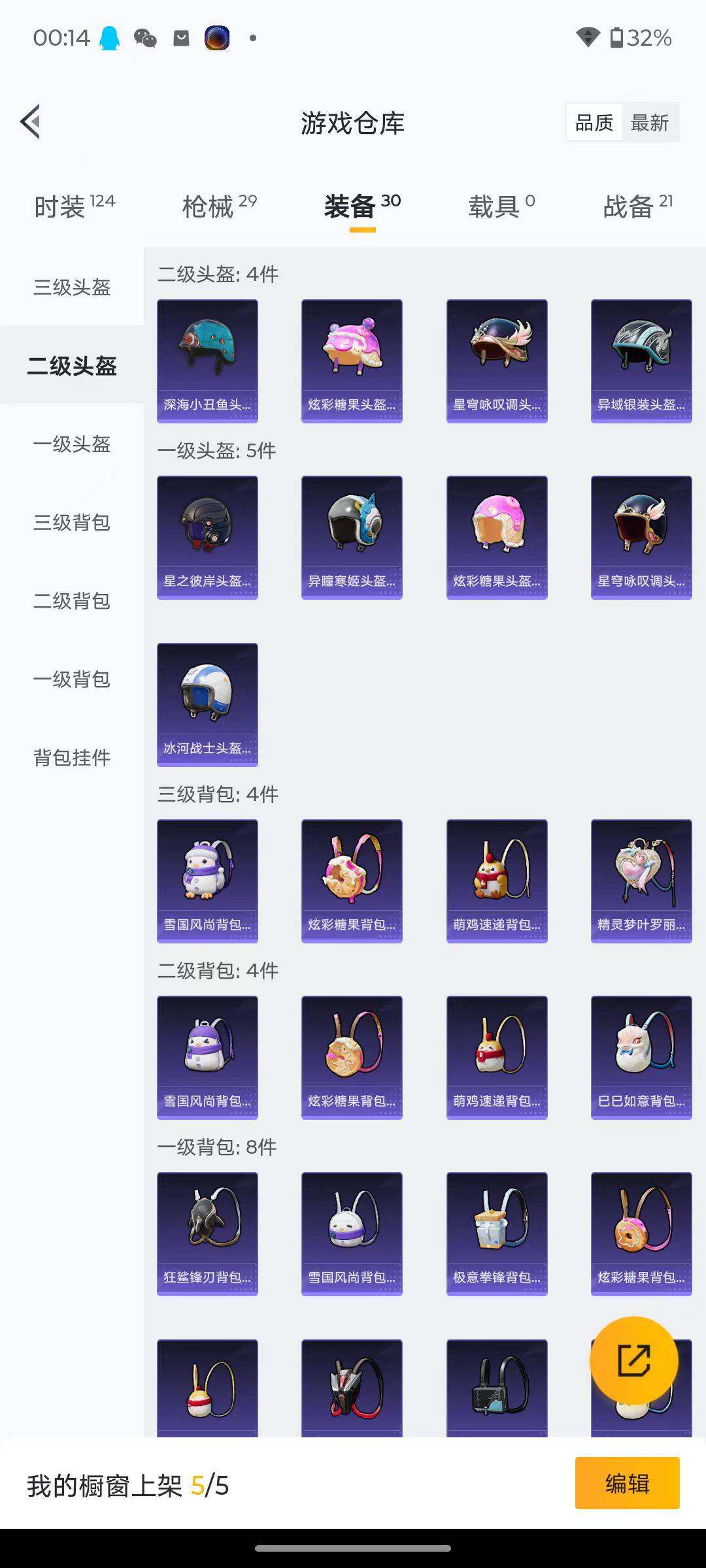Open 背包挂件 category

[x=72, y=758]
